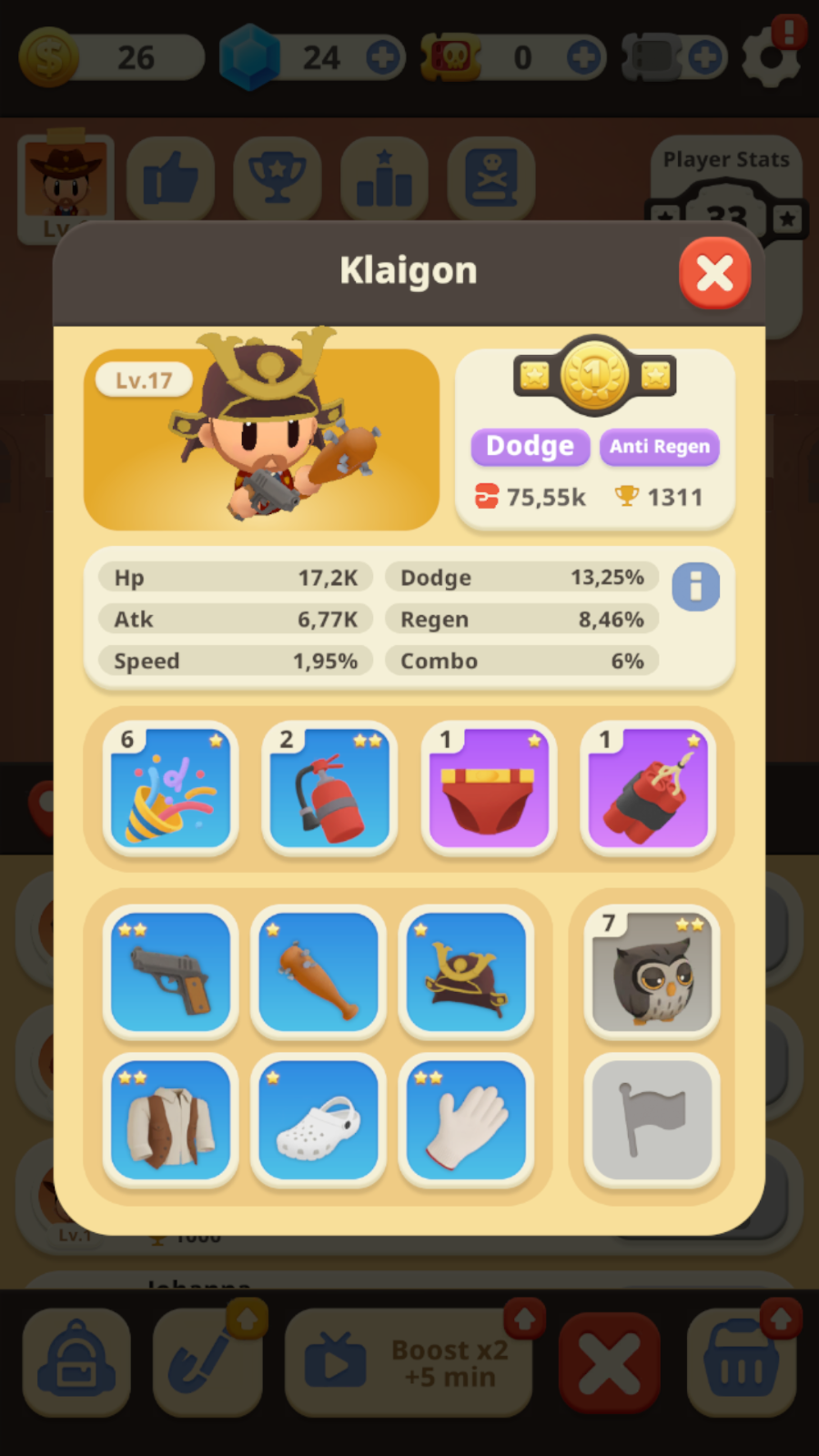The height and width of the screenshot is (1456, 819).
Task: Open the empty flag slot
Action: [652, 1120]
